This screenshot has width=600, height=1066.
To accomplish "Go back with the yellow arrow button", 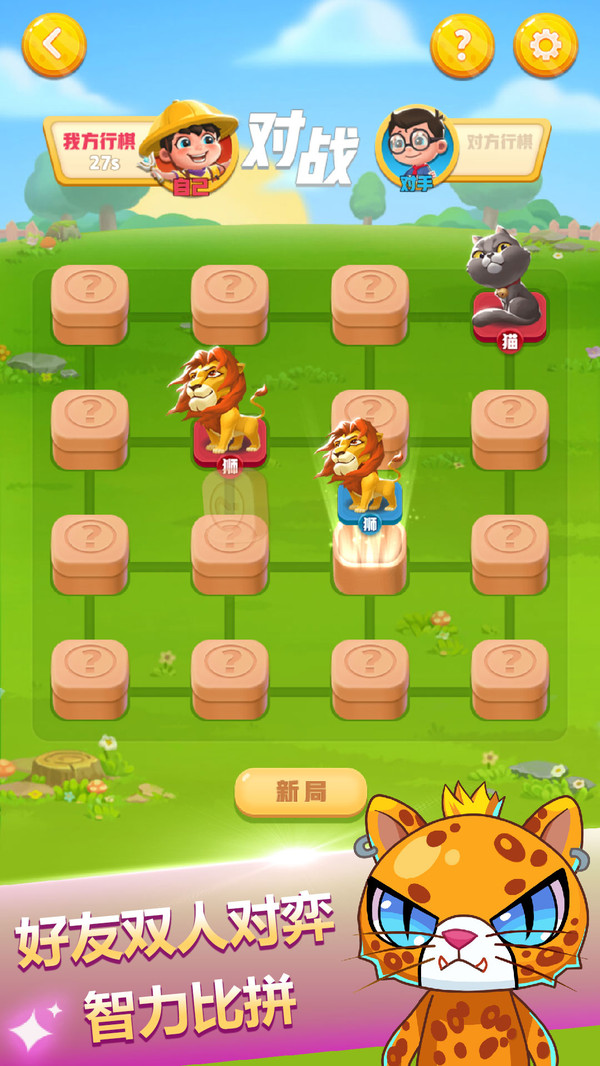I will point(54,46).
